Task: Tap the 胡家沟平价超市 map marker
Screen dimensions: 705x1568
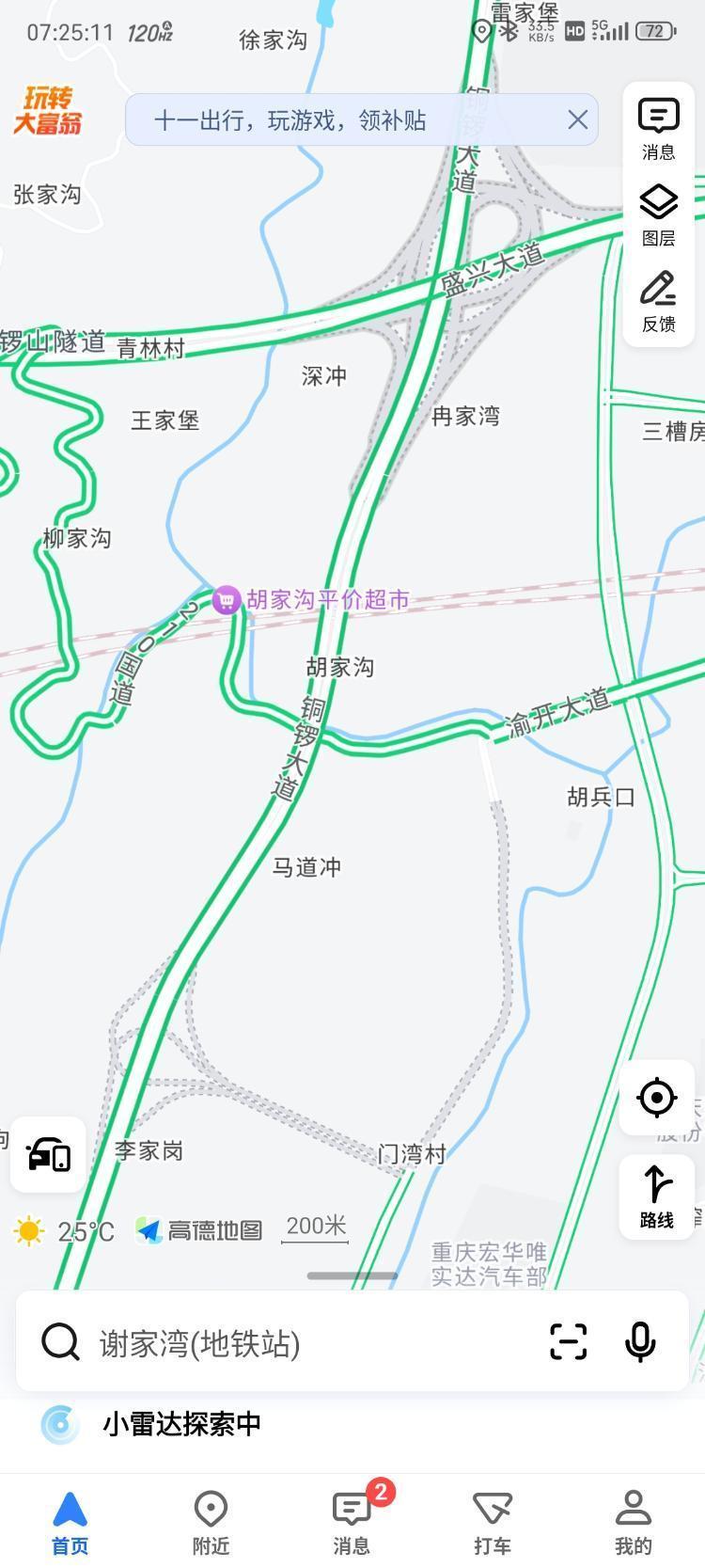Action: coord(227,600)
